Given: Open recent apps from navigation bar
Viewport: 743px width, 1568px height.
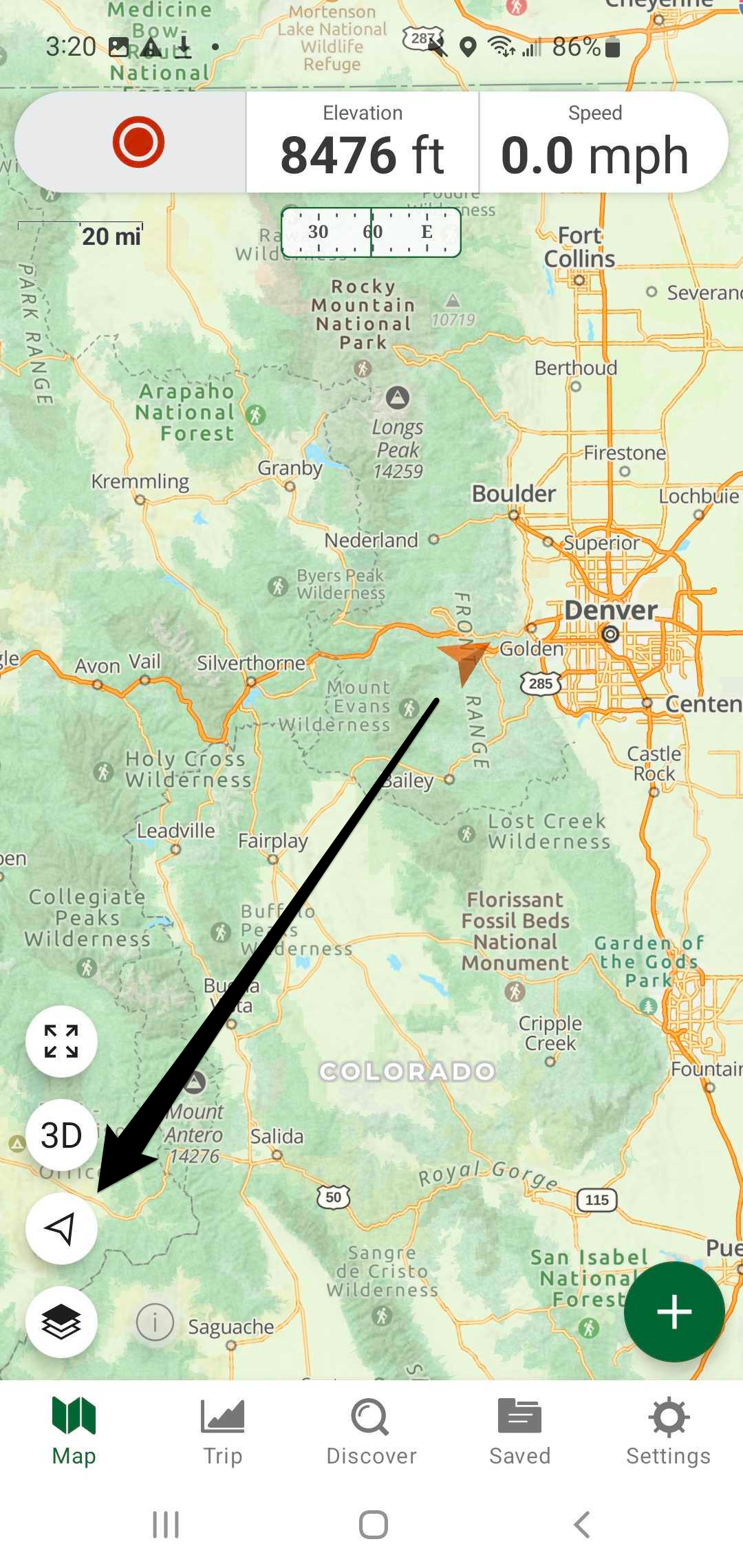Looking at the screenshot, I should pyautogui.click(x=166, y=1525).
